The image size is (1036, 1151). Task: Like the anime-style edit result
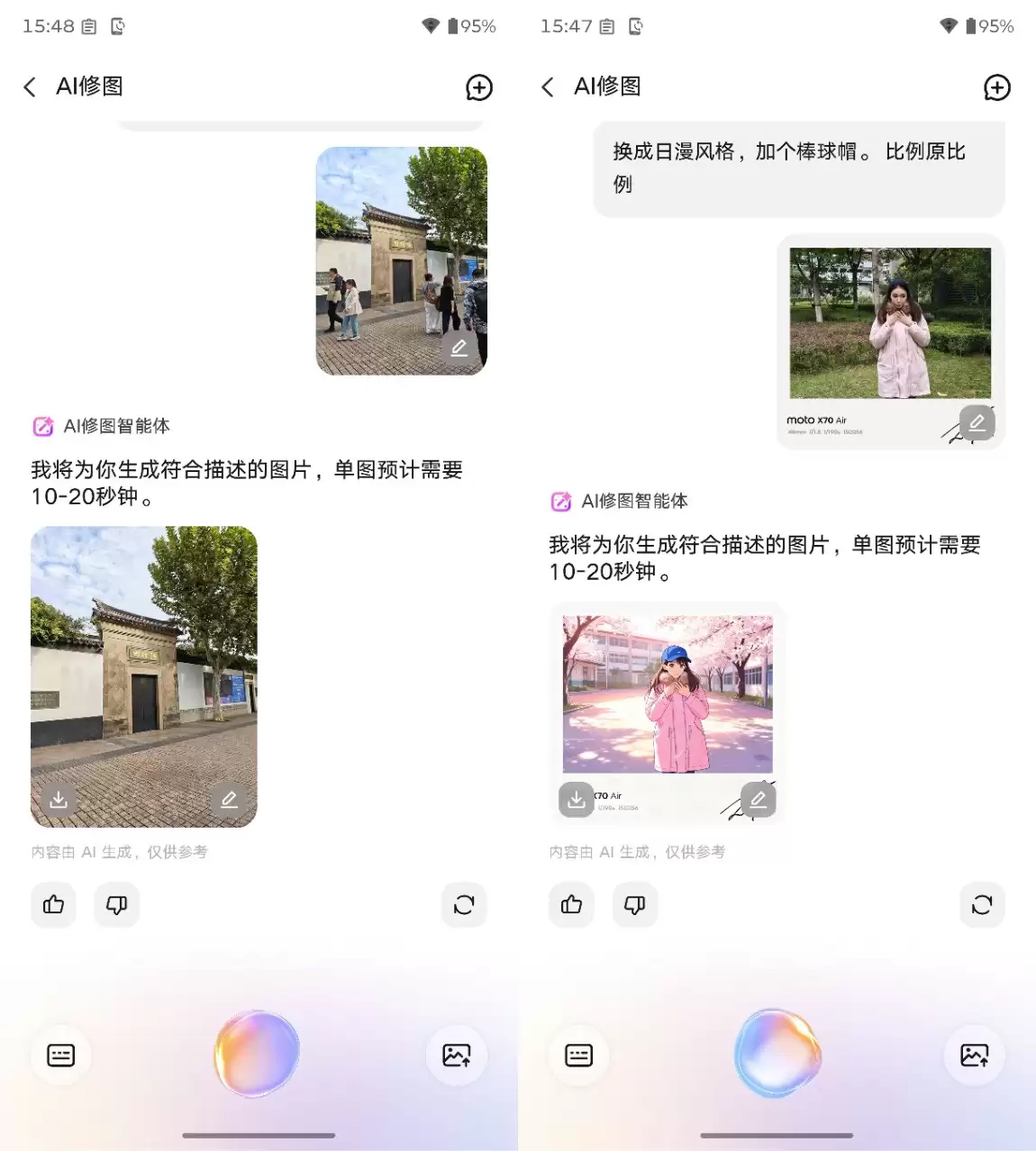coord(570,904)
